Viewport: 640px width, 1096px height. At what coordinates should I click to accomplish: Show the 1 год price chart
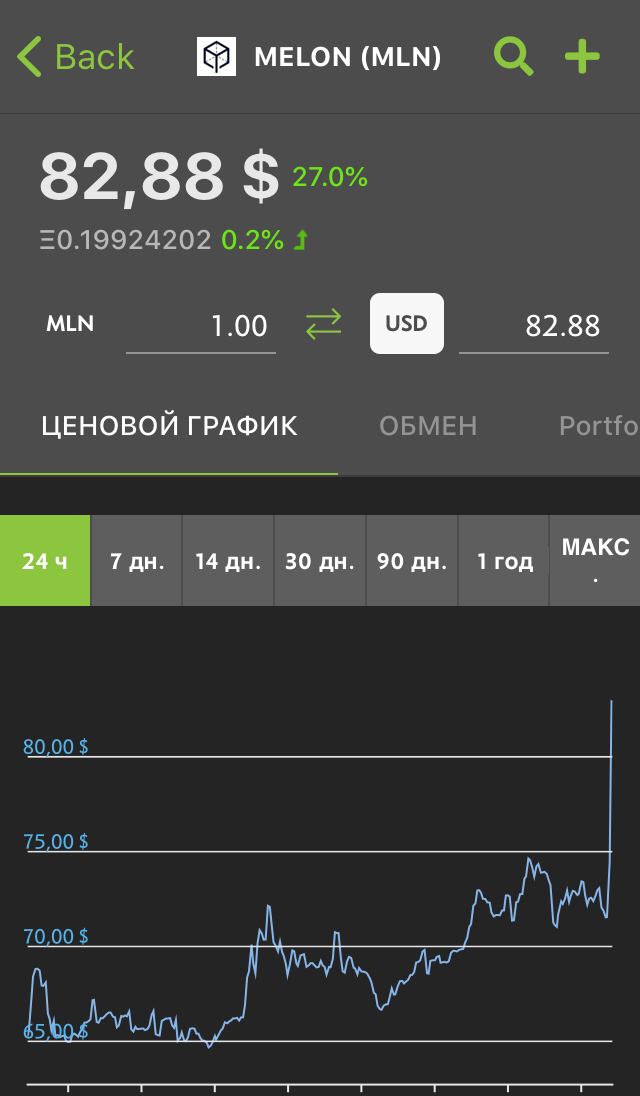[x=504, y=561]
